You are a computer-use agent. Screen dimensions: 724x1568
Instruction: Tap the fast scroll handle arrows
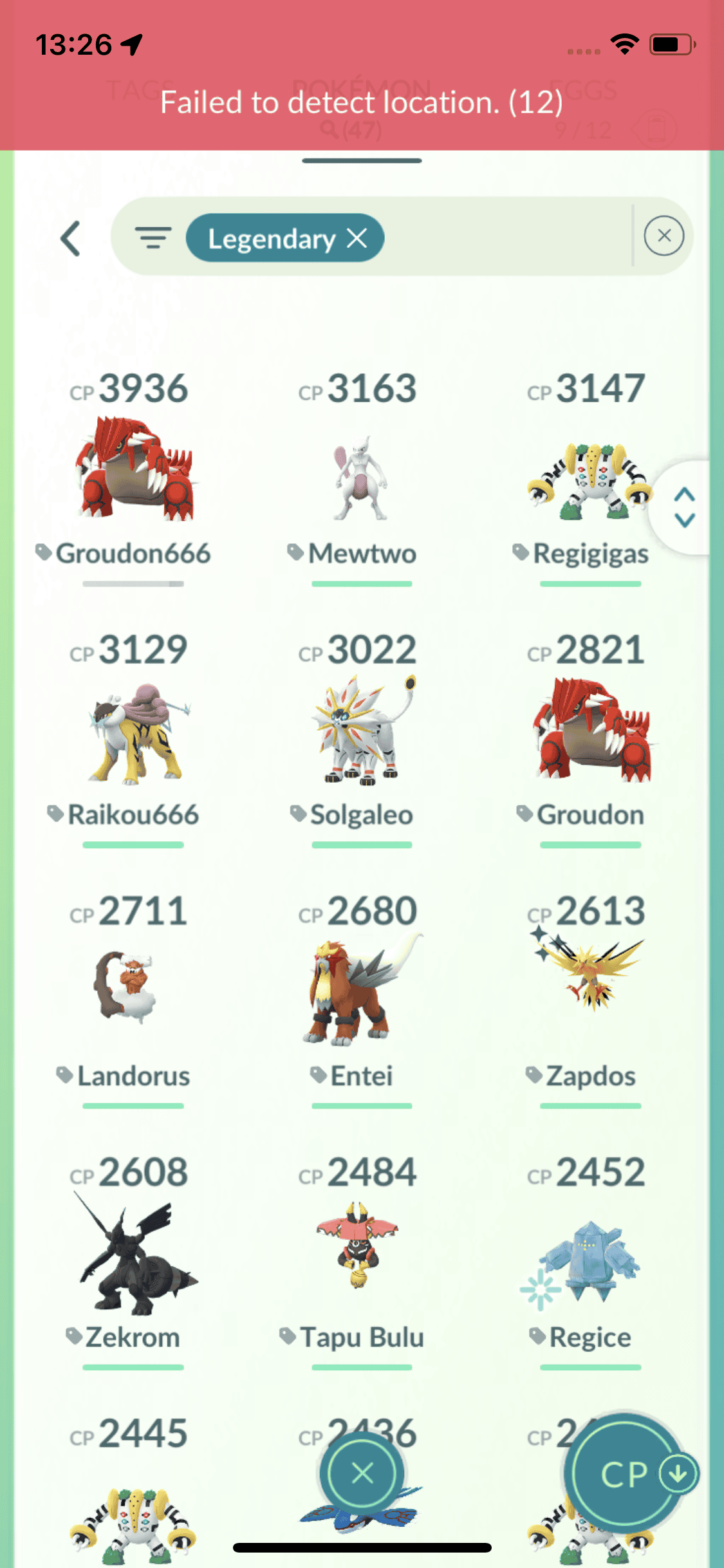point(683,507)
